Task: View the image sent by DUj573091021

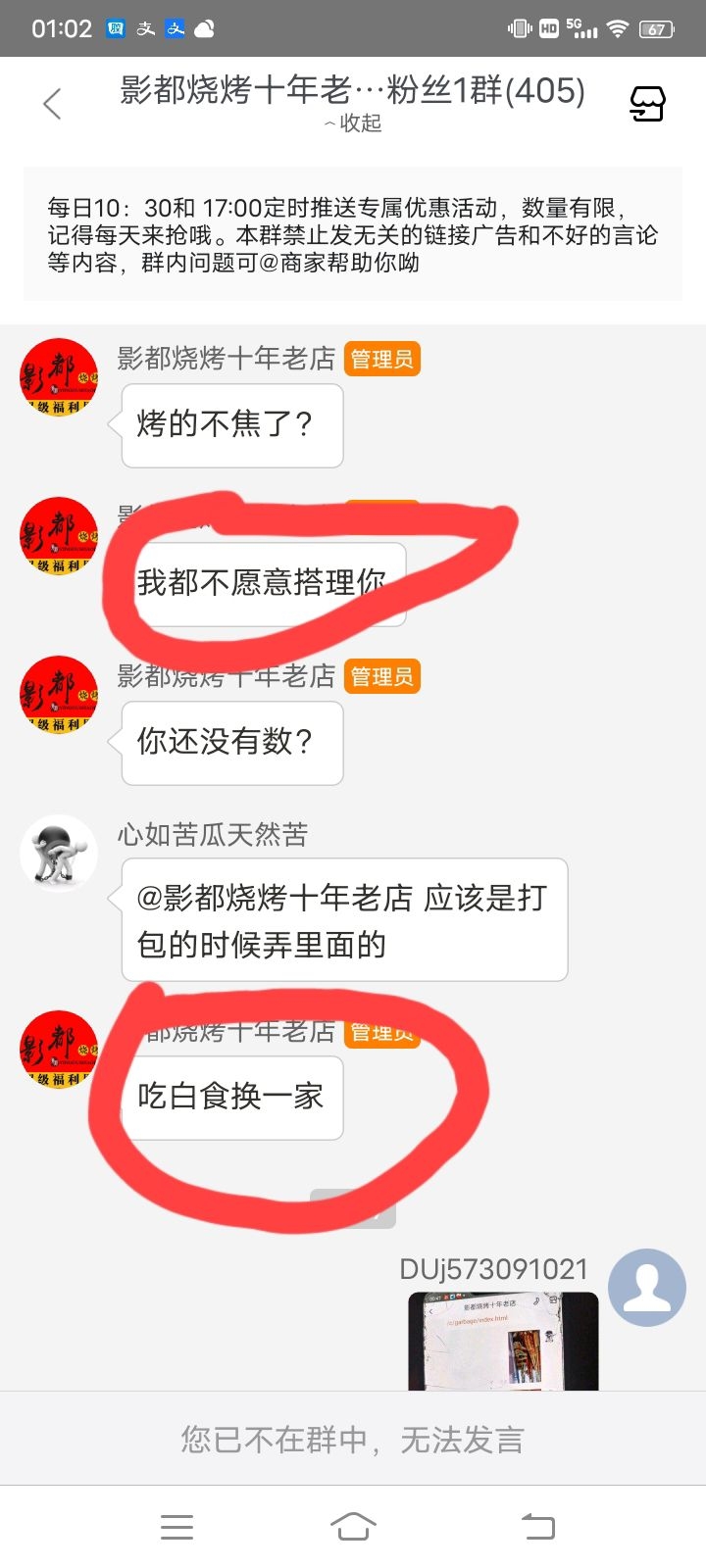Action: 503,1341
